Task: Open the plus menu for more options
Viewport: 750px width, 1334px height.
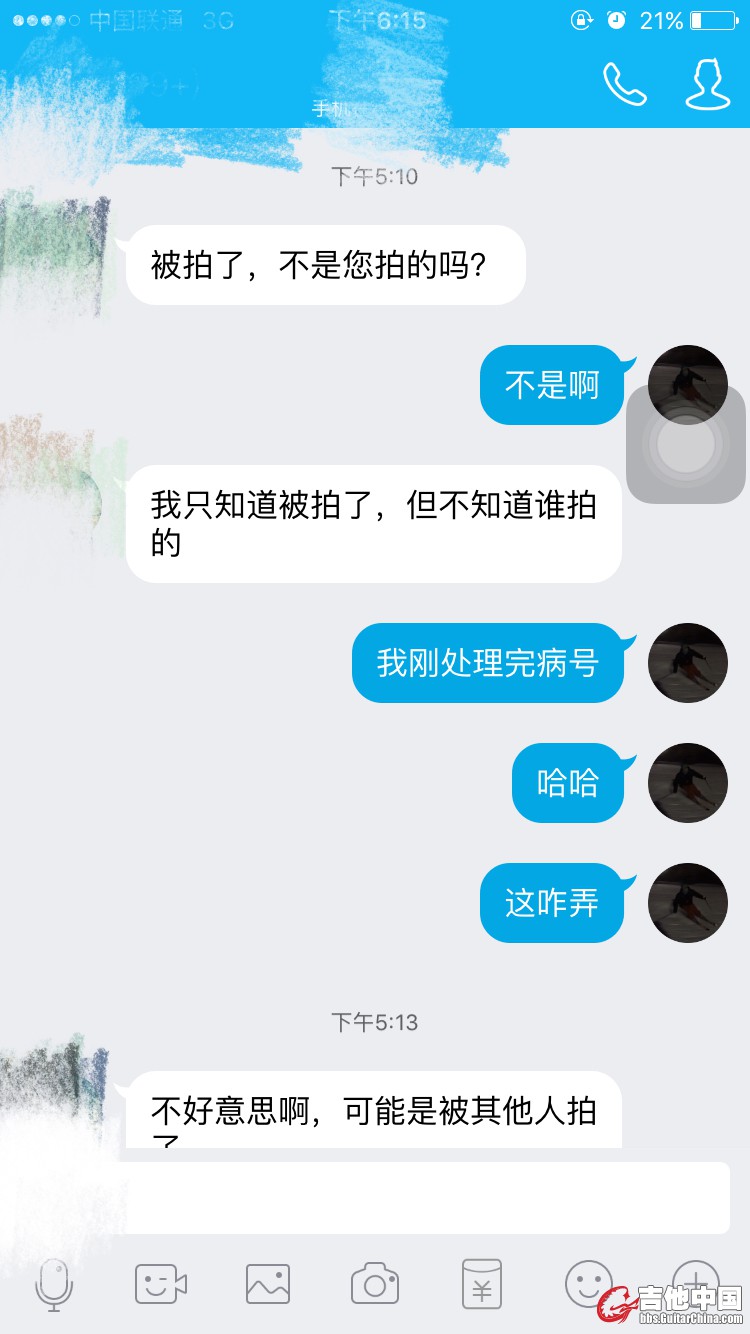Action: pos(695,1280)
